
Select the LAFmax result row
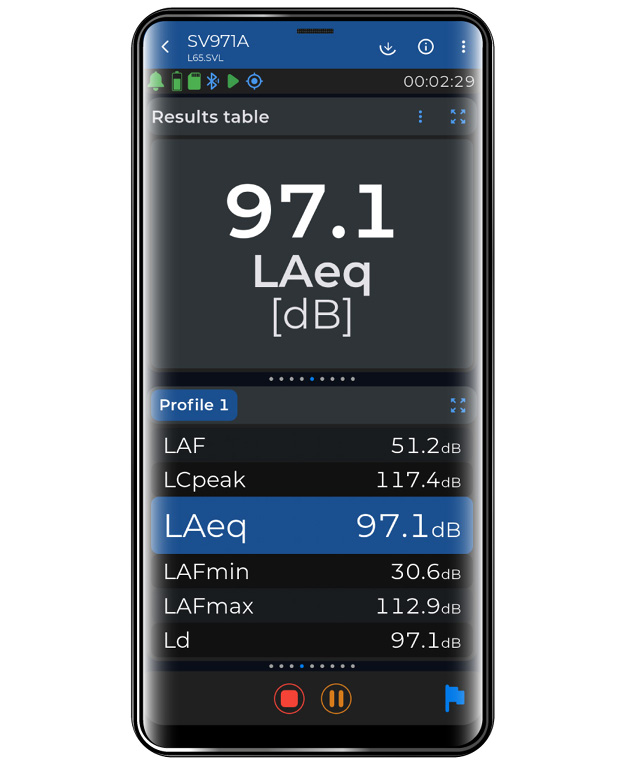click(x=311, y=606)
